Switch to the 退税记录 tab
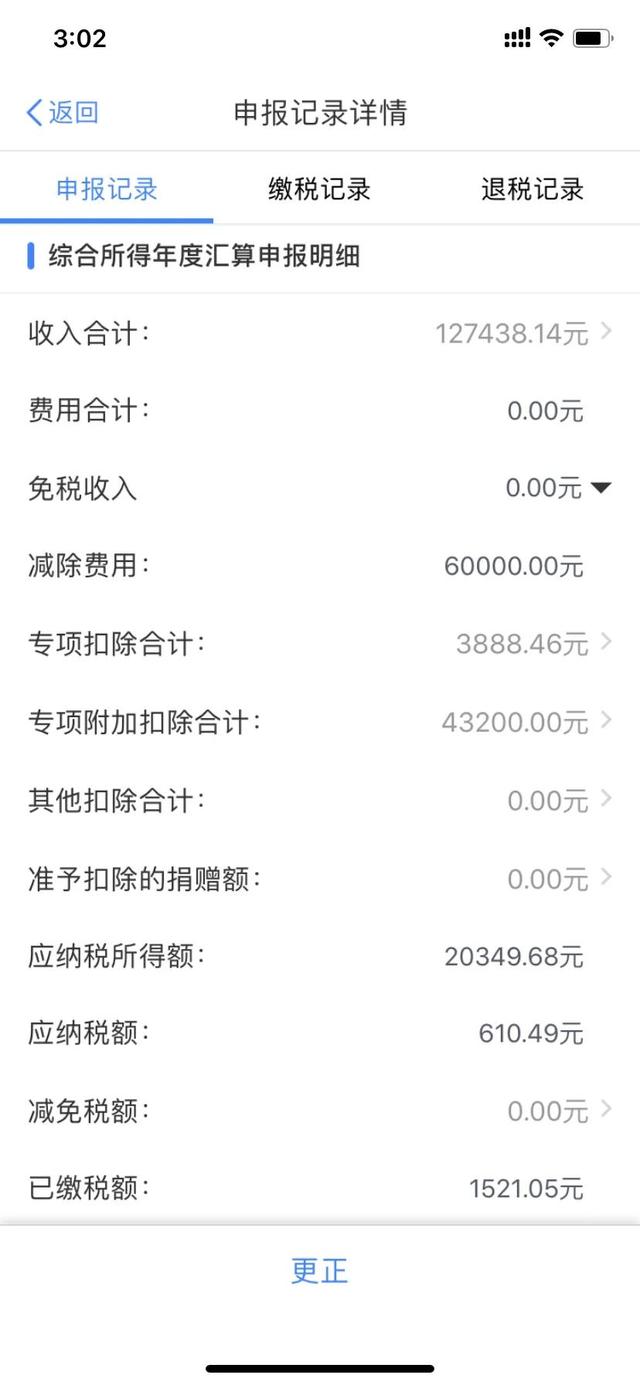This screenshot has width=640, height=1385. [533, 189]
